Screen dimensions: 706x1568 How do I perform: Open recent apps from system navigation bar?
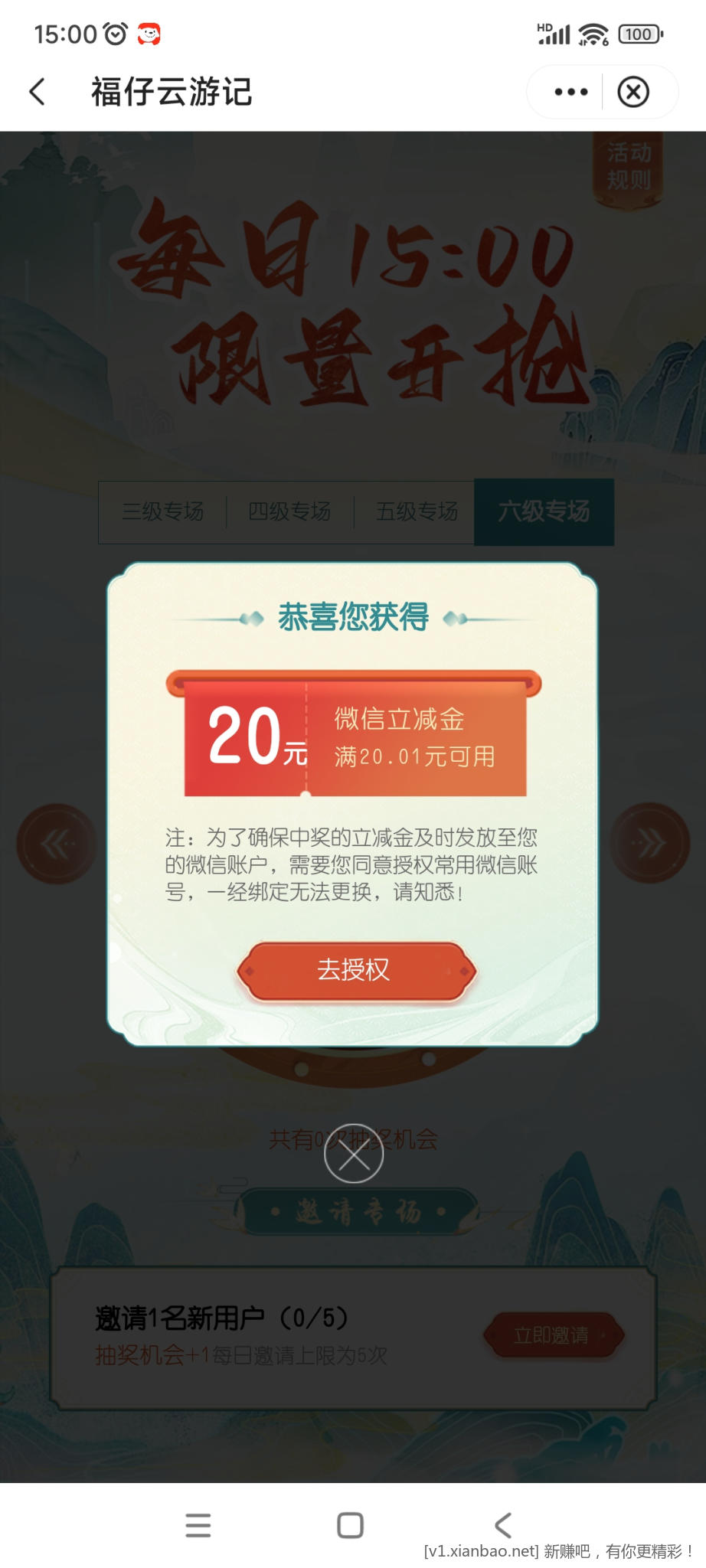(198, 1525)
